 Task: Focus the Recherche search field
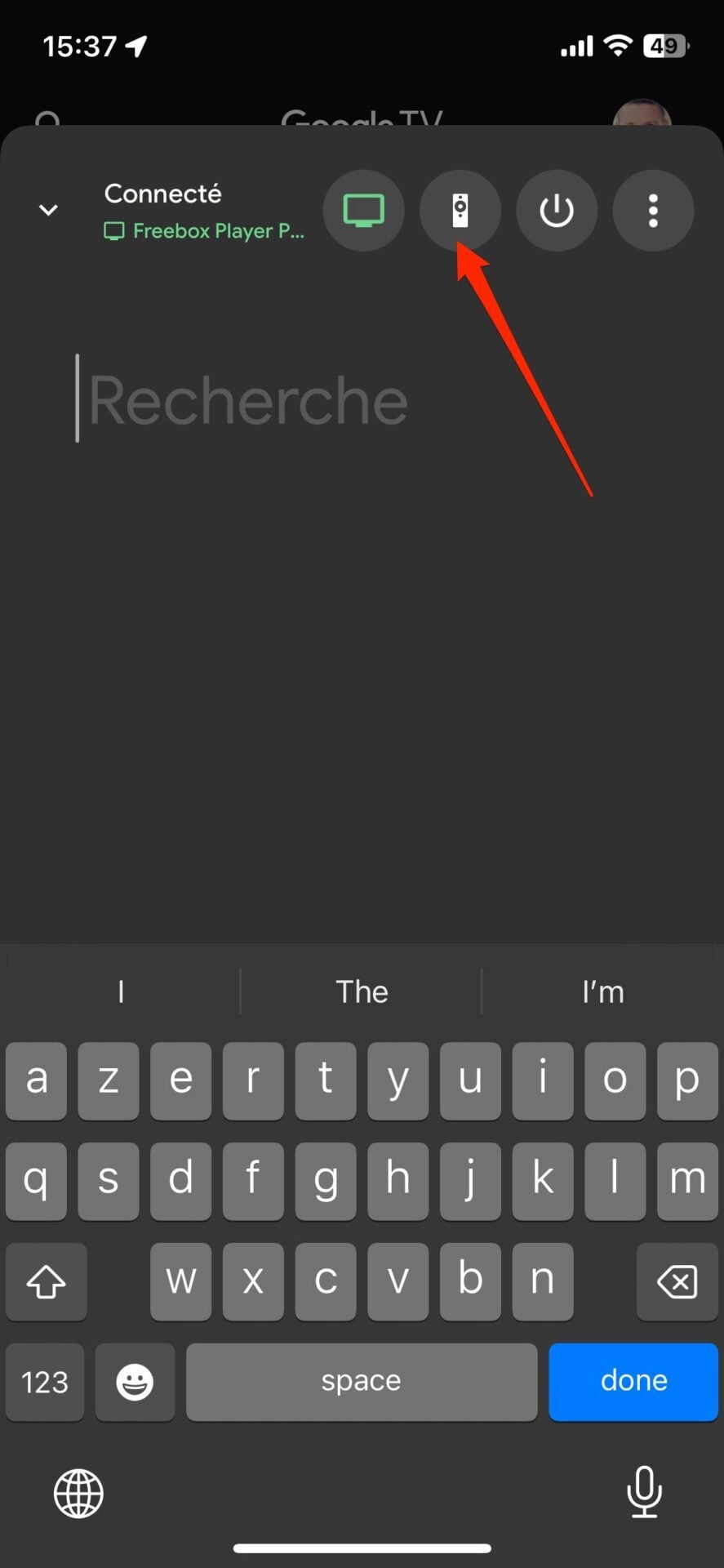pyautogui.click(x=248, y=400)
